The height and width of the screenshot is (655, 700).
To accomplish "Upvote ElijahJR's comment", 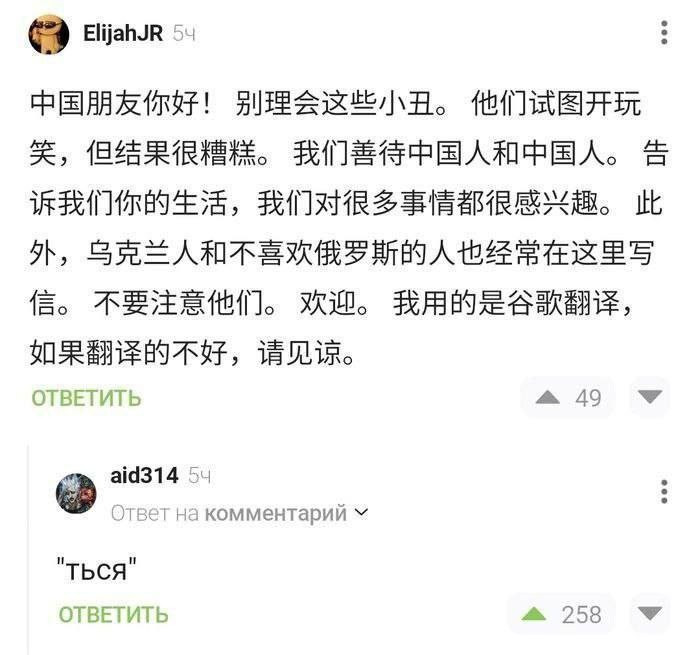I will pos(547,398).
